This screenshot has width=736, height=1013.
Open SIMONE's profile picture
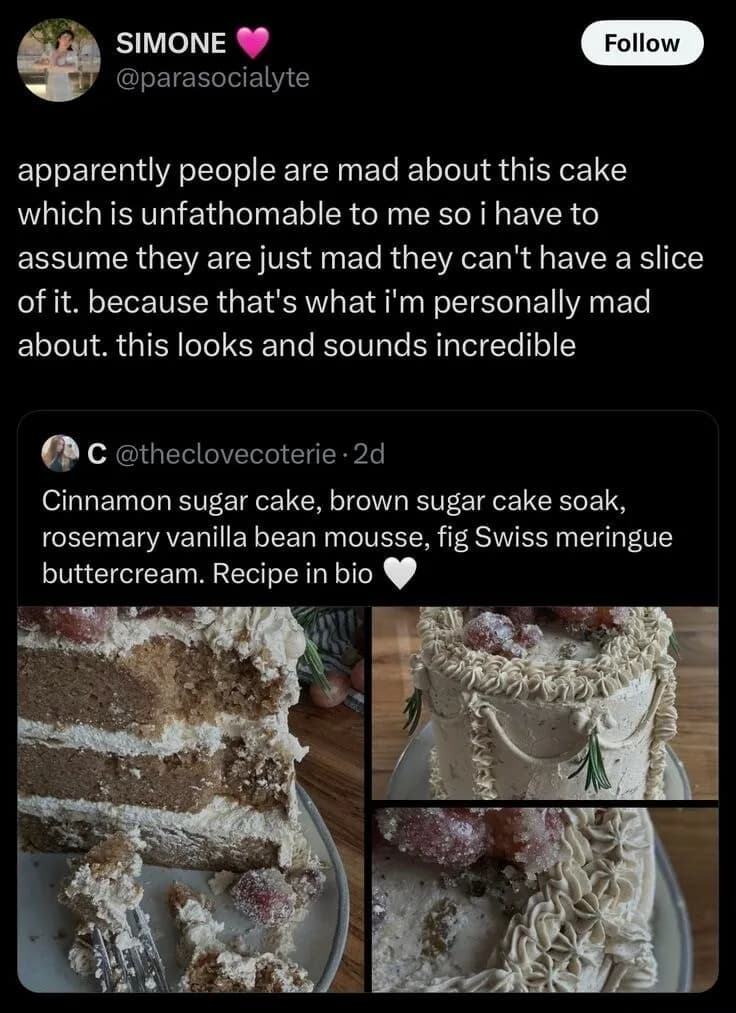60,60
